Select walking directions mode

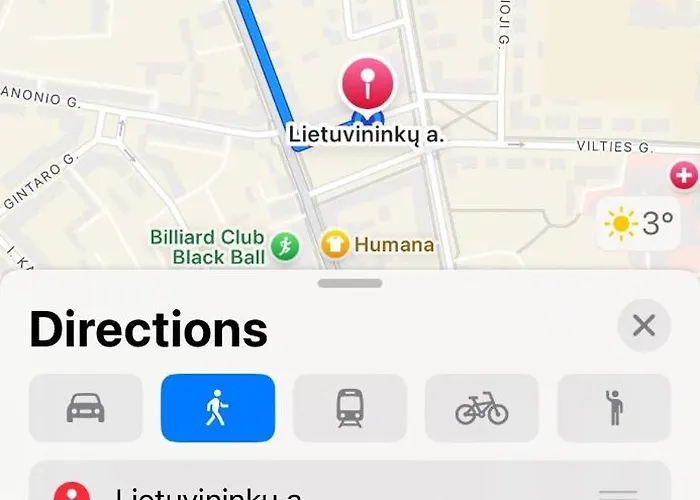click(x=217, y=408)
